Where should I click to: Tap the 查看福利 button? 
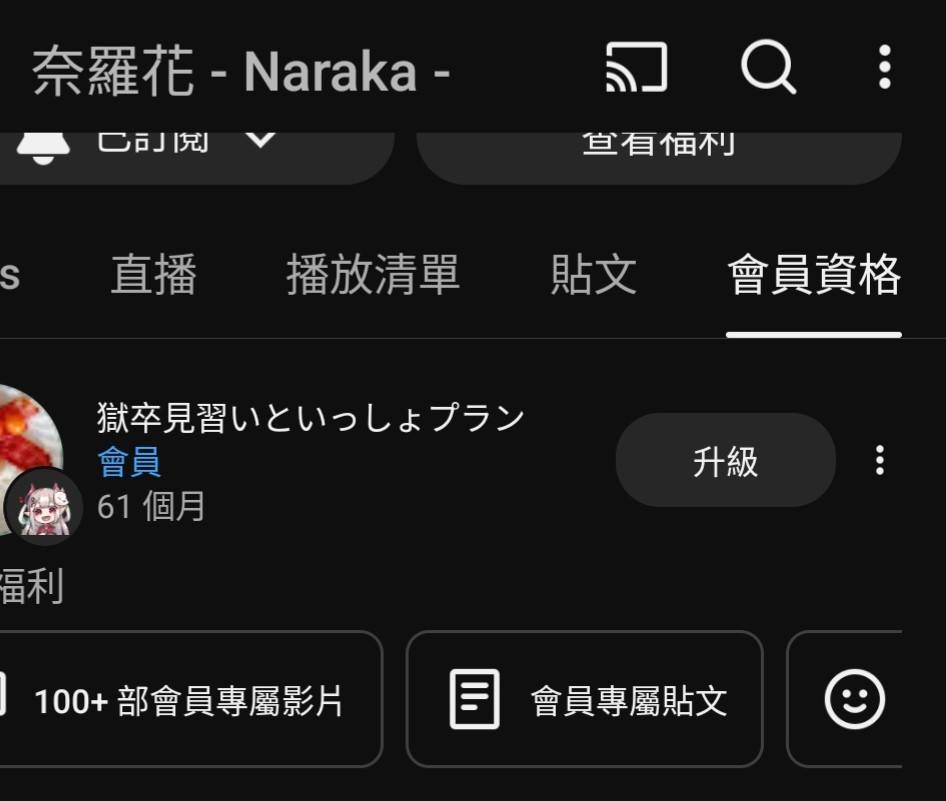(658, 150)
